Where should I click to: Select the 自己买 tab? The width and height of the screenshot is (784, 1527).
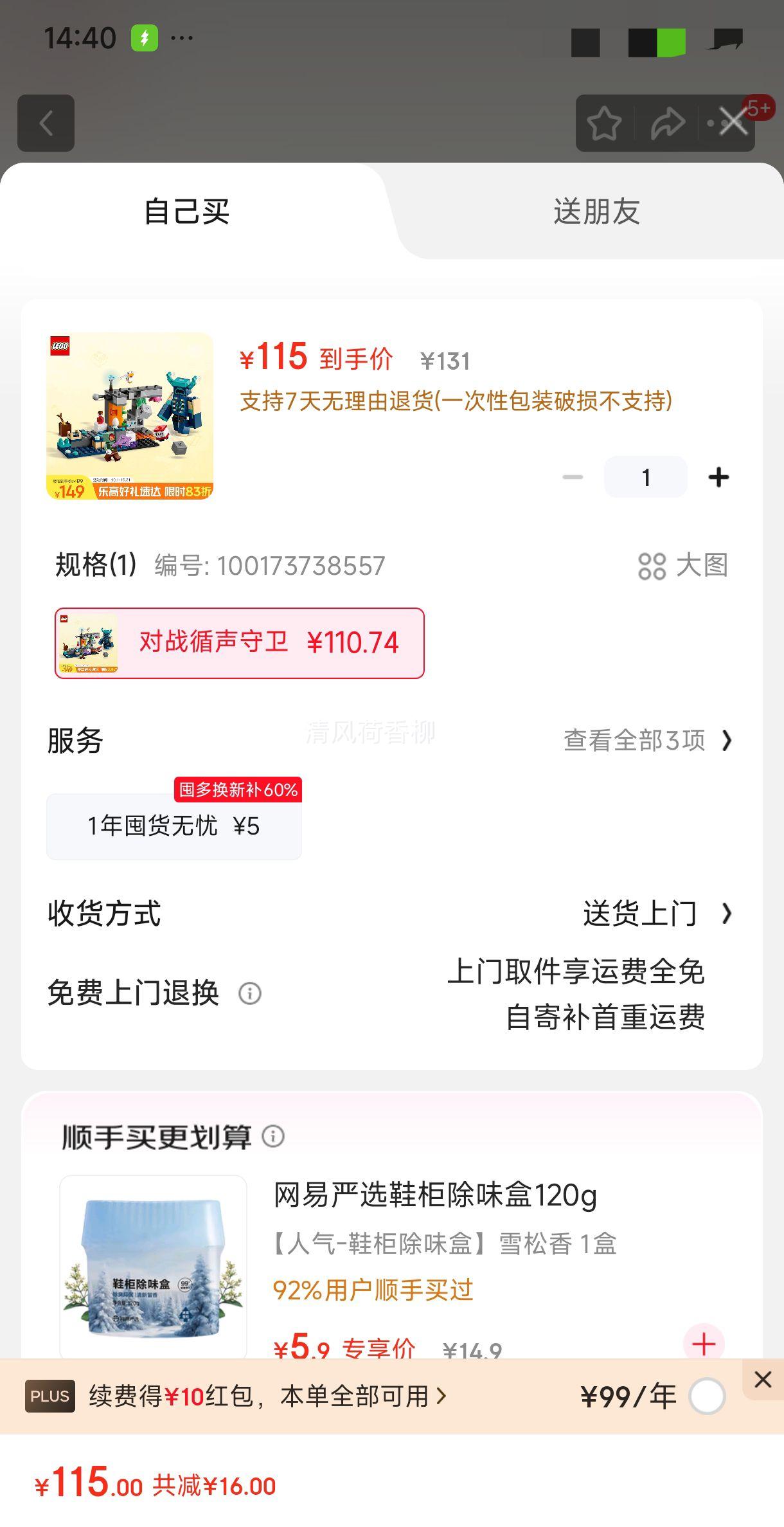(186, 212)
